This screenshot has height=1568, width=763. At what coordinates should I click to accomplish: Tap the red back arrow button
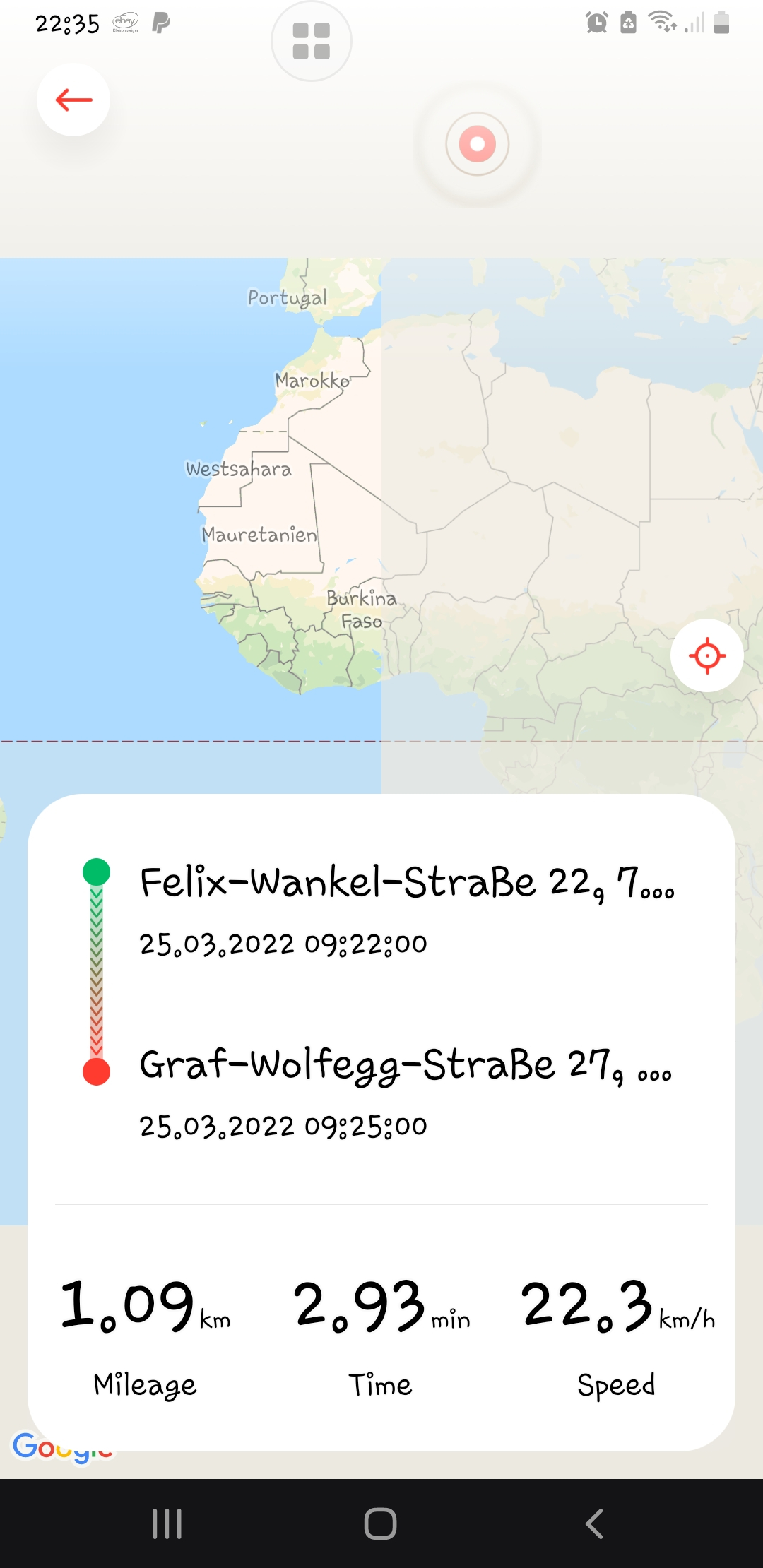[73, 100]
